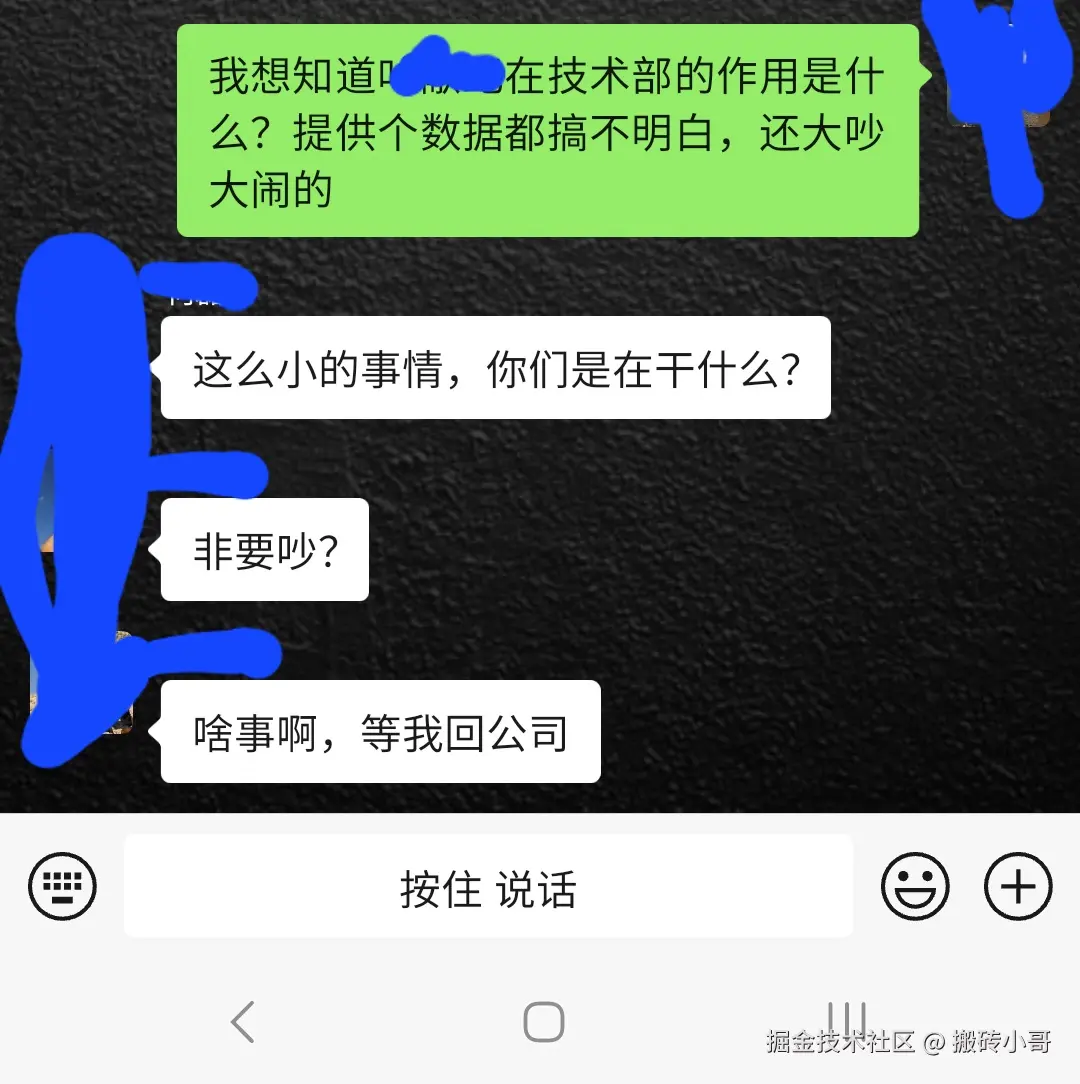The height and width of the screenshot is (1084, 1080).
Task: Tap the back arrow in the navigation bar
Action: point(243,1022)
